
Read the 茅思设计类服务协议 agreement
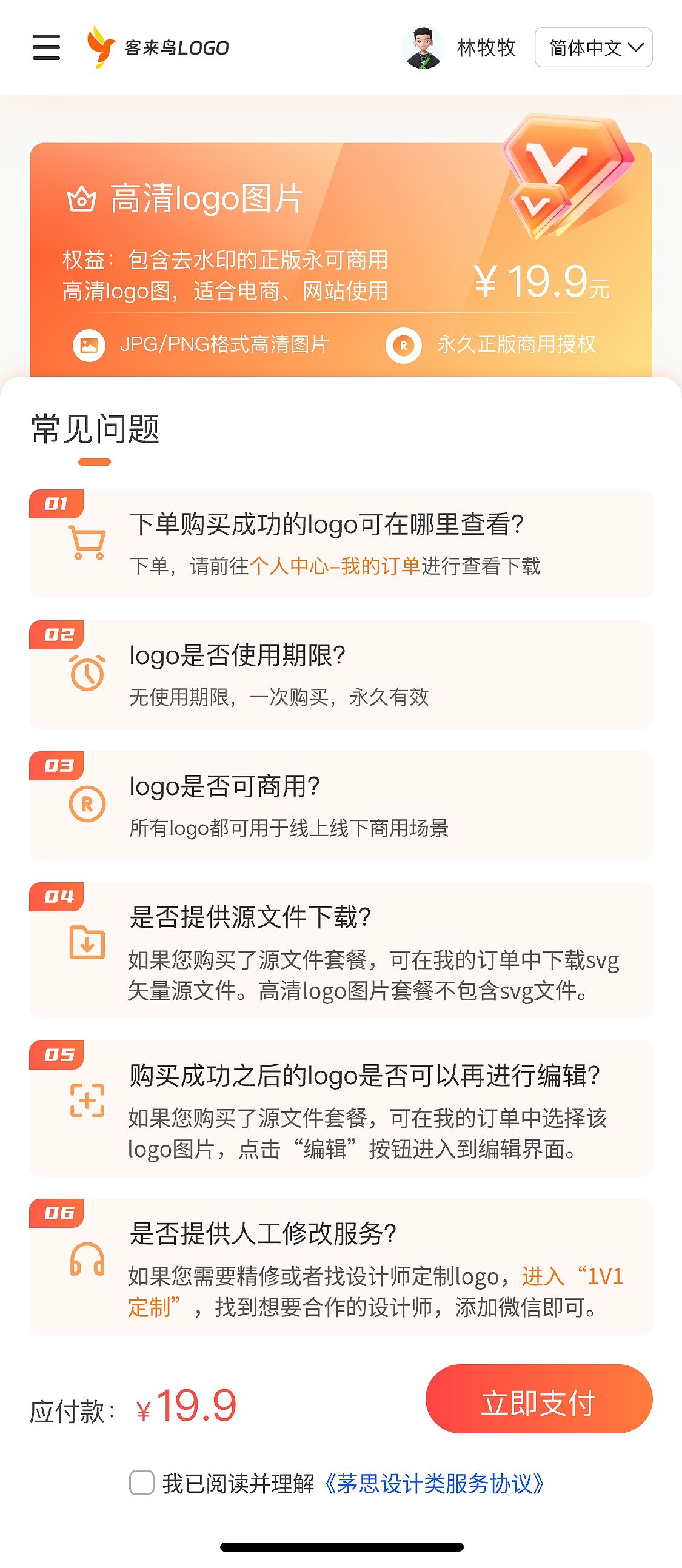(434, 1484)
